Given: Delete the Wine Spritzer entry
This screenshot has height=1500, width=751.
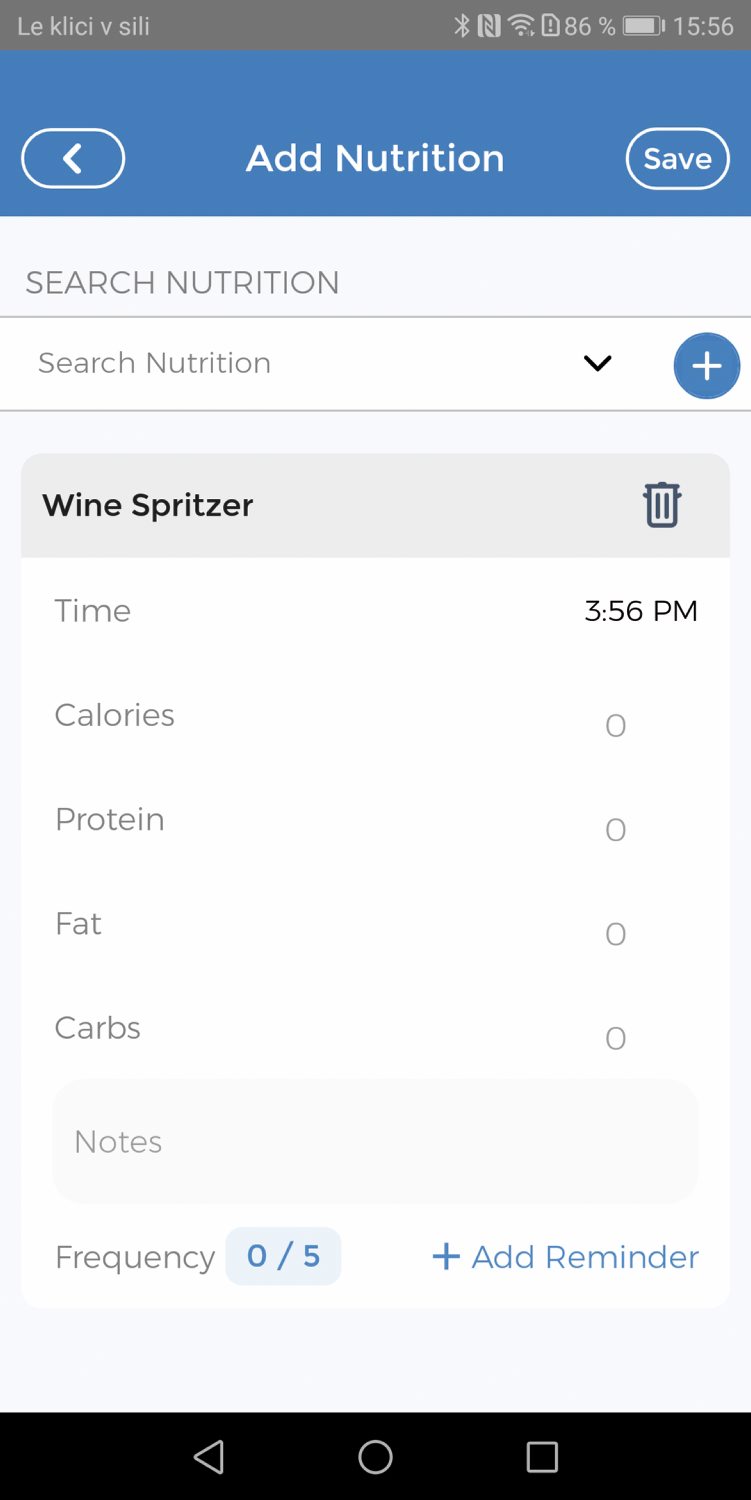Looking at the screenshot, I should [x=661, y=504].
